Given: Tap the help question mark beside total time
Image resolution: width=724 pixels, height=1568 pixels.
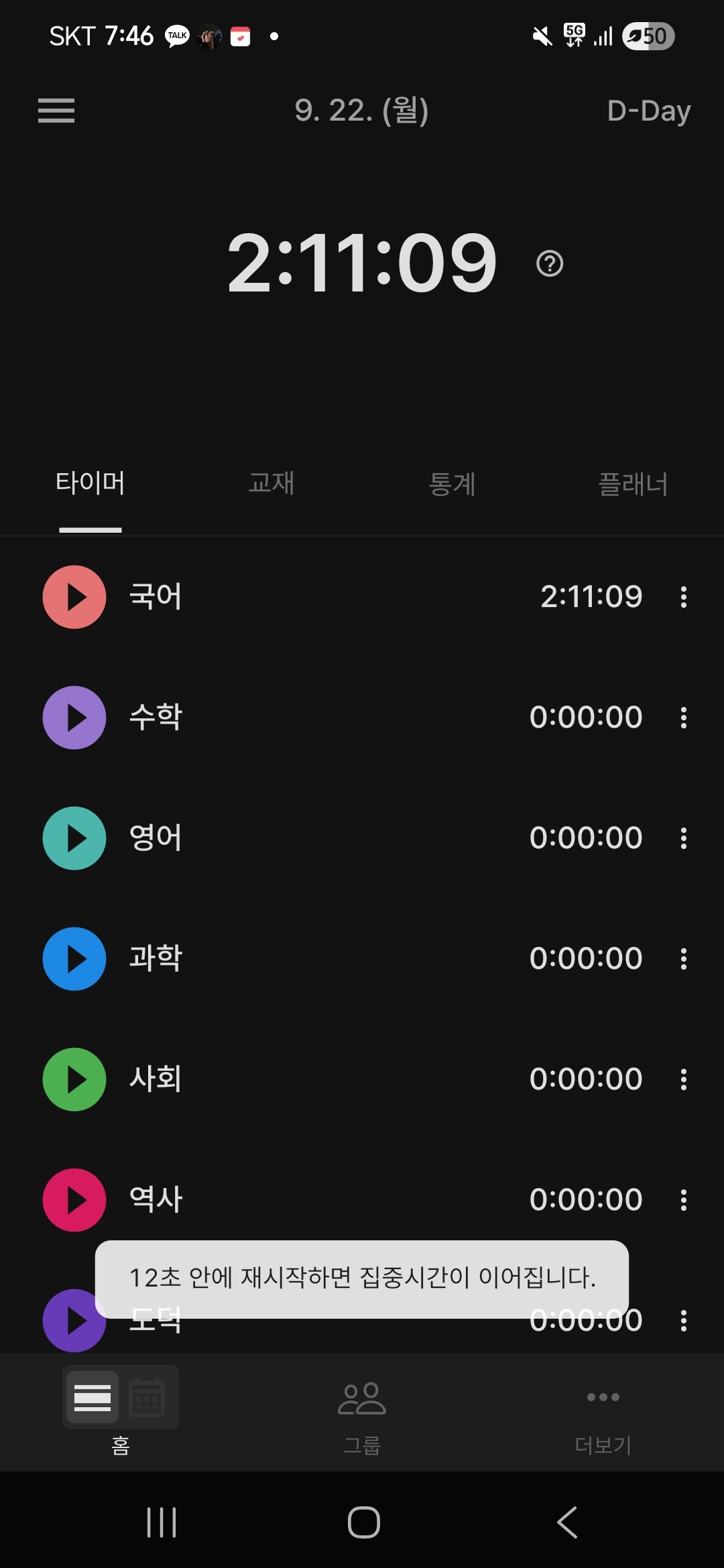Looking at the screenshot, I should (550, 263).
